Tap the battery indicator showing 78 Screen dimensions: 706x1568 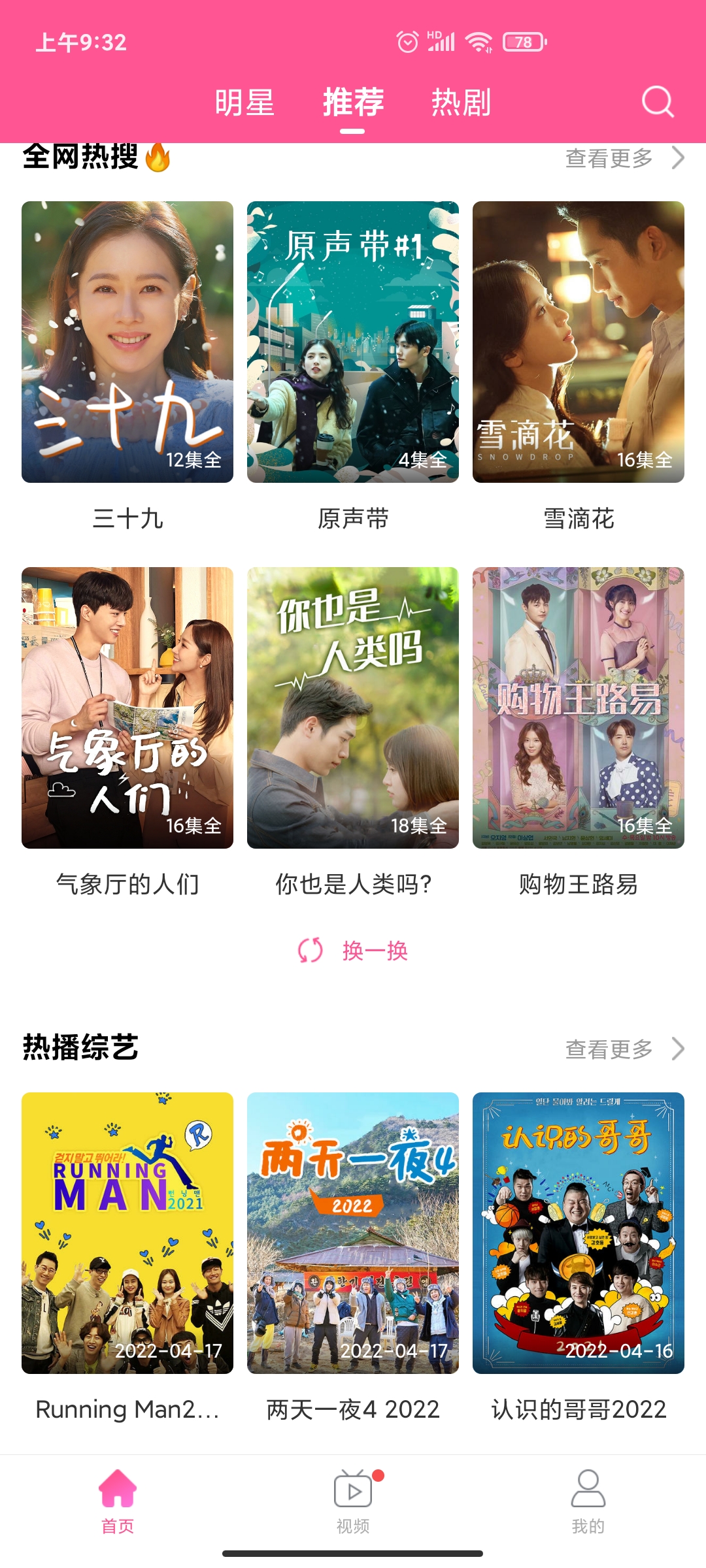520,41
